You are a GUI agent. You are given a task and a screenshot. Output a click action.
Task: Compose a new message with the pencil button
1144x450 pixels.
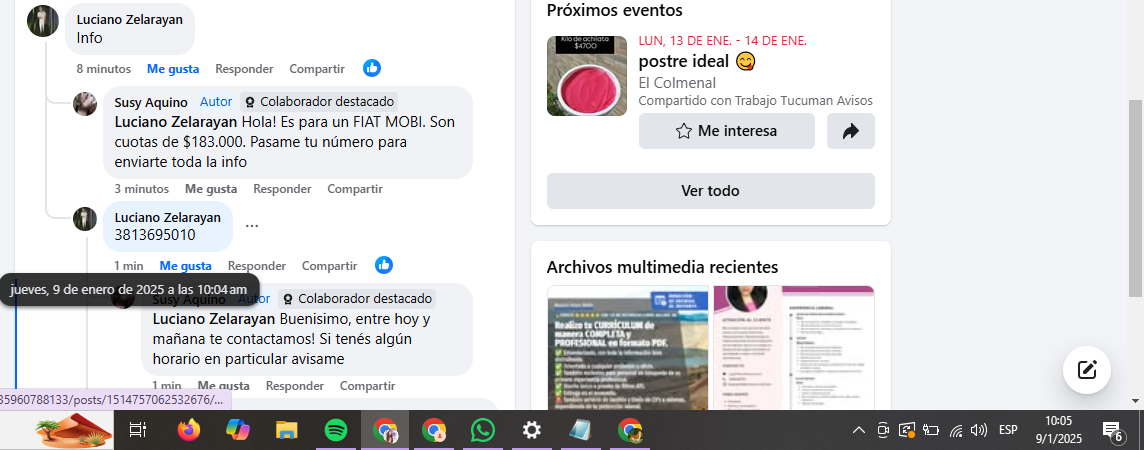[x=1088, y=371]
